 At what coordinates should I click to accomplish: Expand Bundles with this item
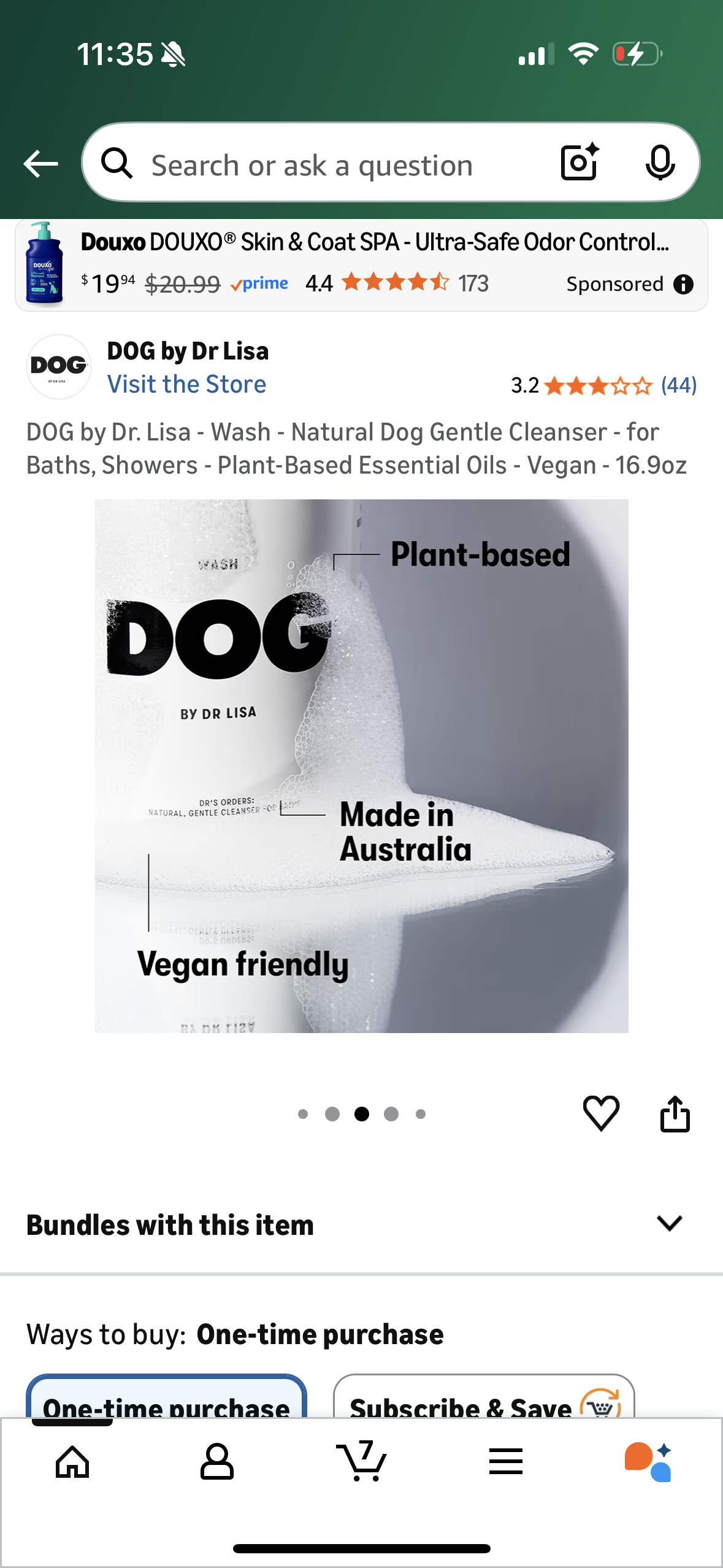pos(670,1223)
